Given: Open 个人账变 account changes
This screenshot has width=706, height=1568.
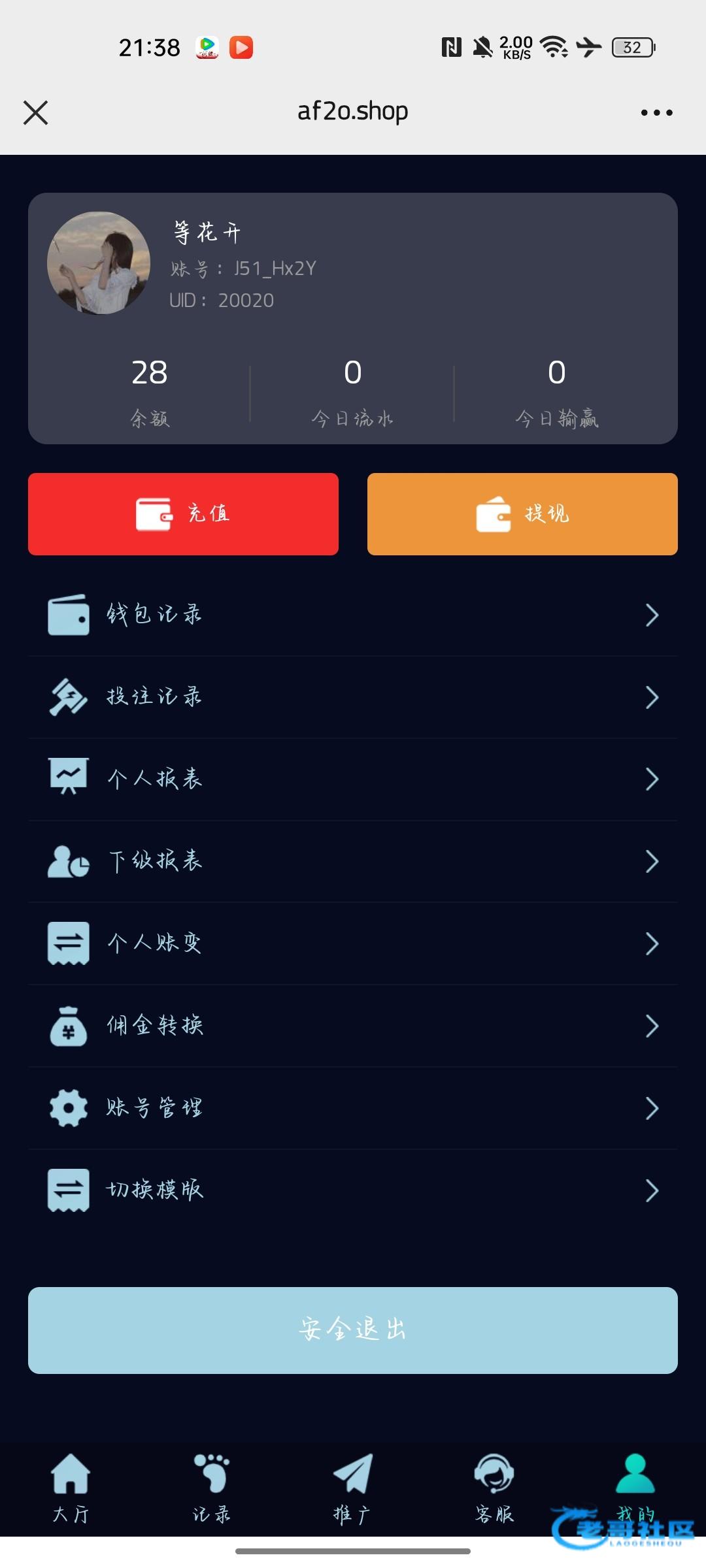Looking at the screenshot, I should 353,943.
